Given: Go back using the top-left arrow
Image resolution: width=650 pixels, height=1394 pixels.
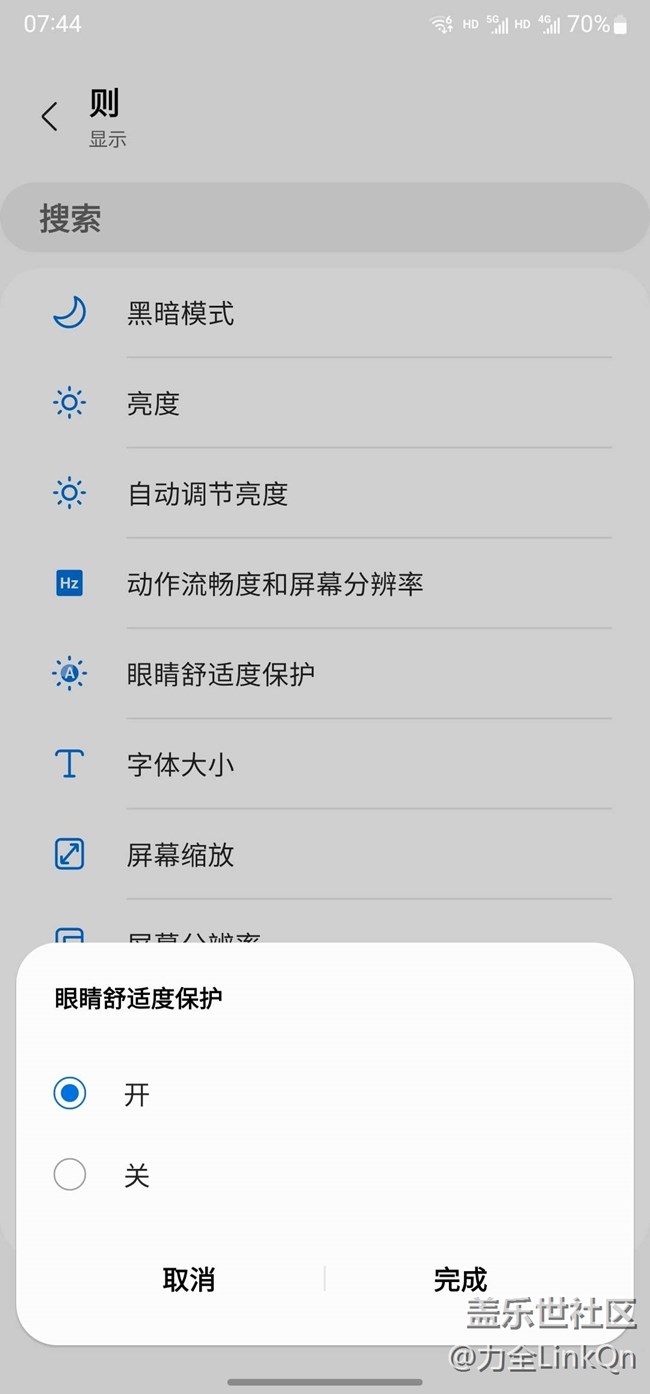Looking at the screenshot, I should [49, 116].
